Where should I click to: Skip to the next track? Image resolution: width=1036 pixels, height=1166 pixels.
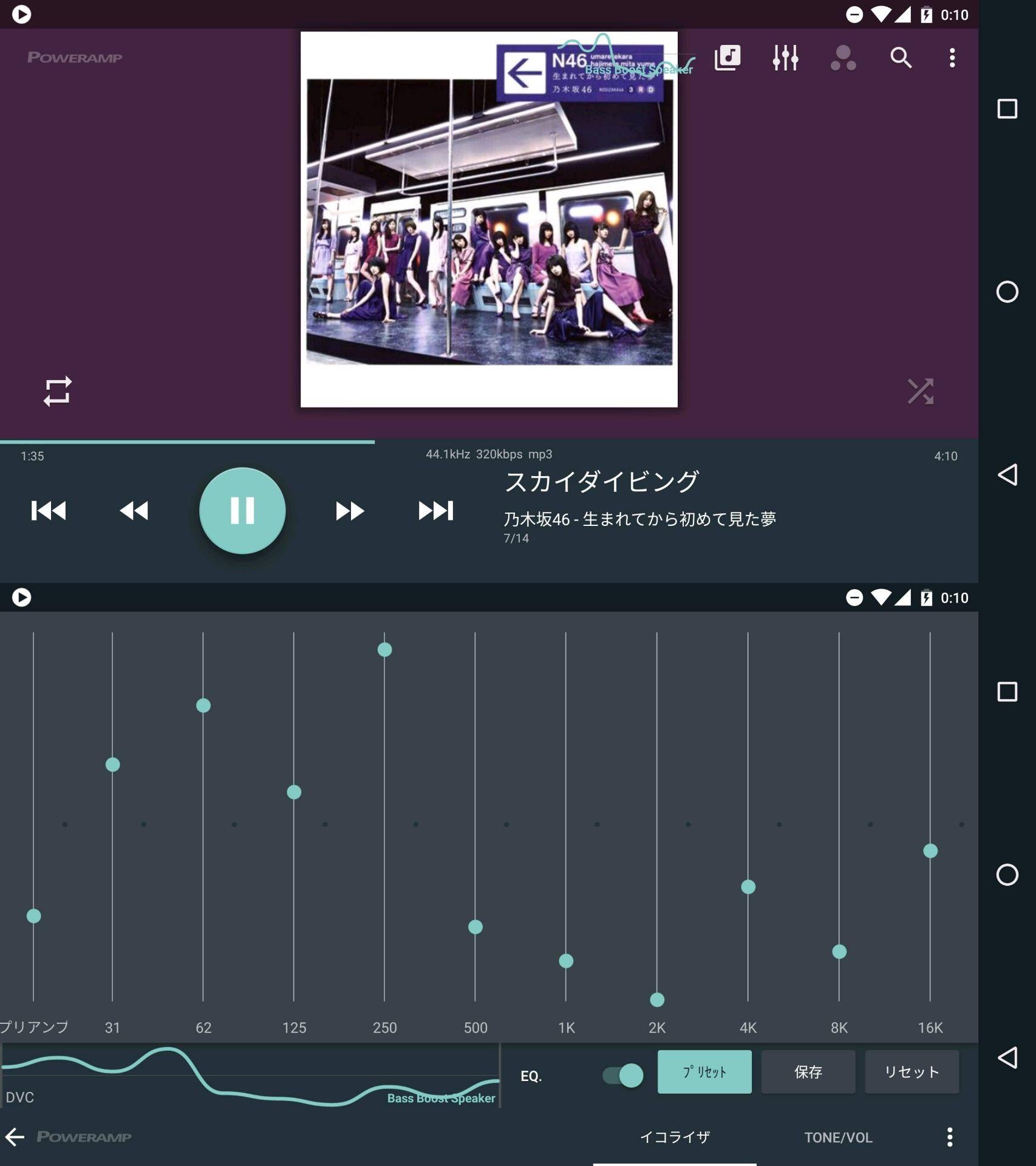click(435, 510)
